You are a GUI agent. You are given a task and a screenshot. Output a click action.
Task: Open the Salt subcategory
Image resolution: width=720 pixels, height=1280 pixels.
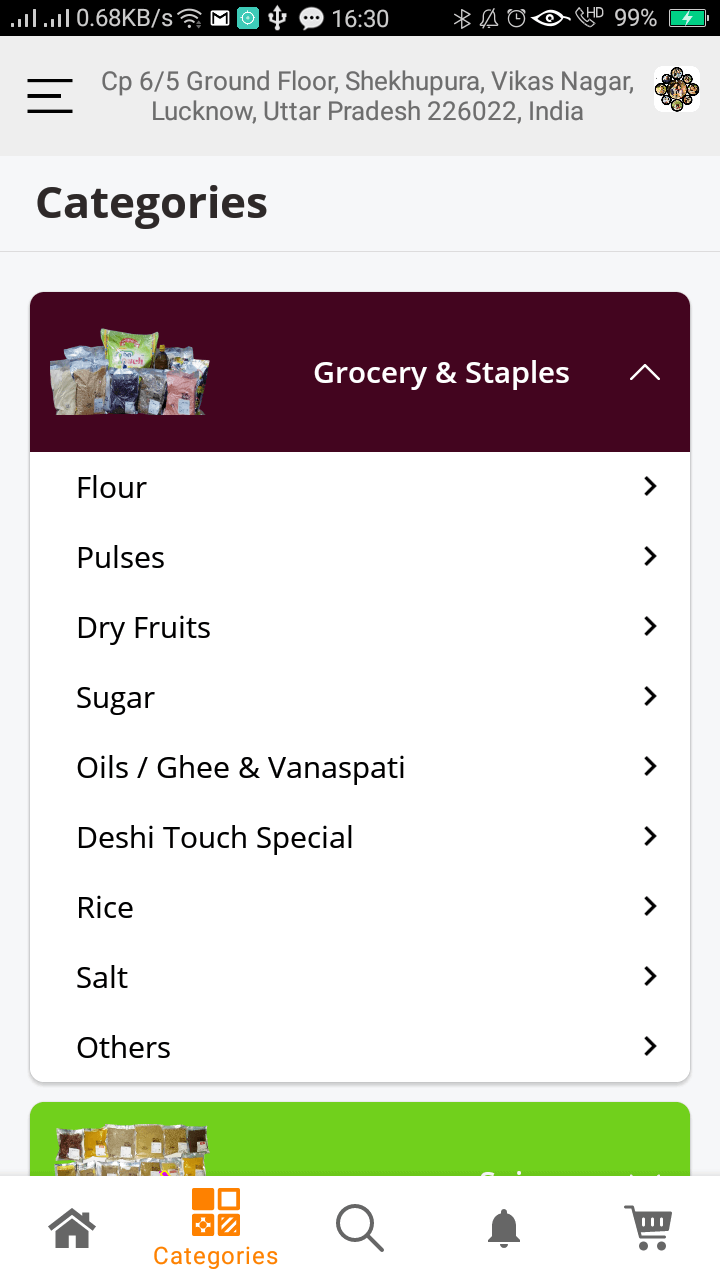pos(360,977)
